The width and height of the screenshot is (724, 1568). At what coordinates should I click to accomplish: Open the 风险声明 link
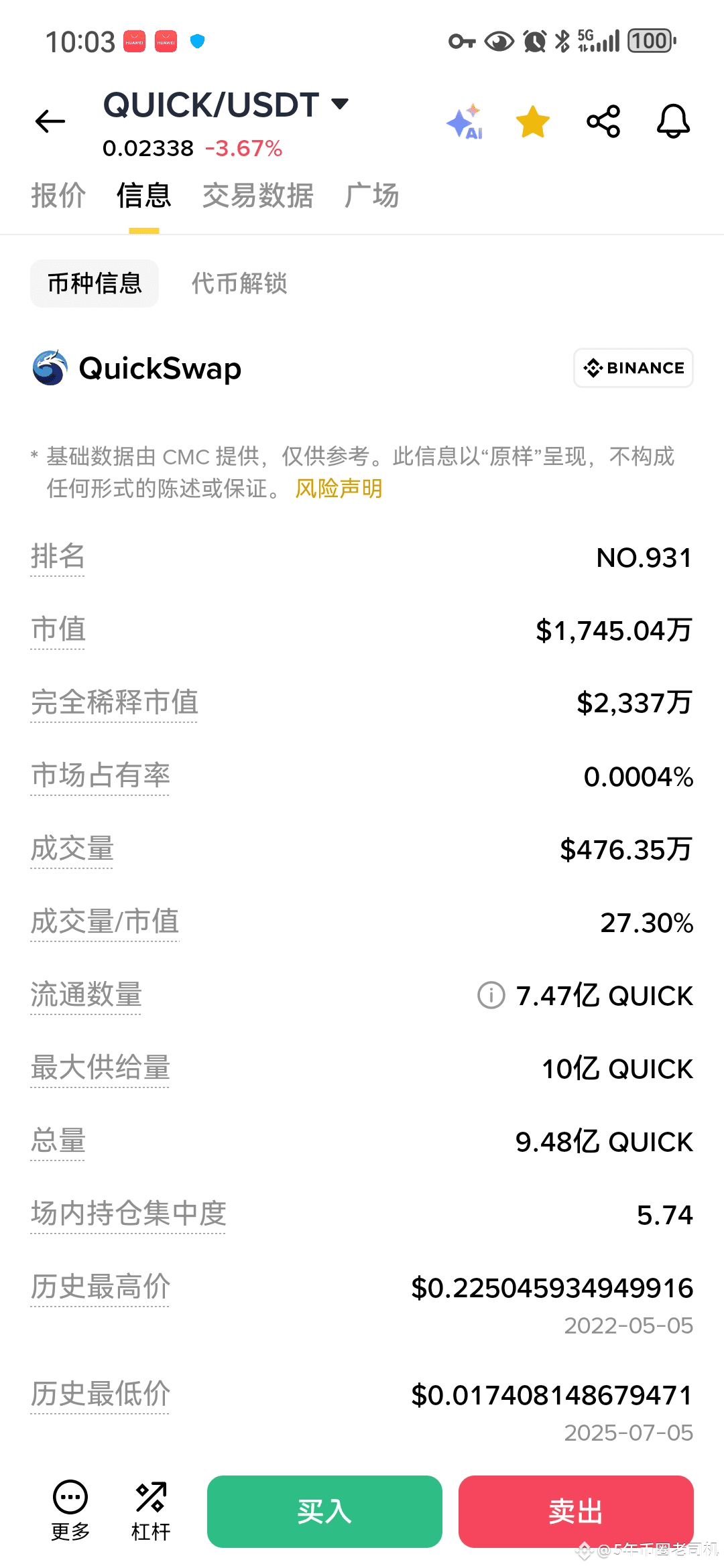(339, 488)
